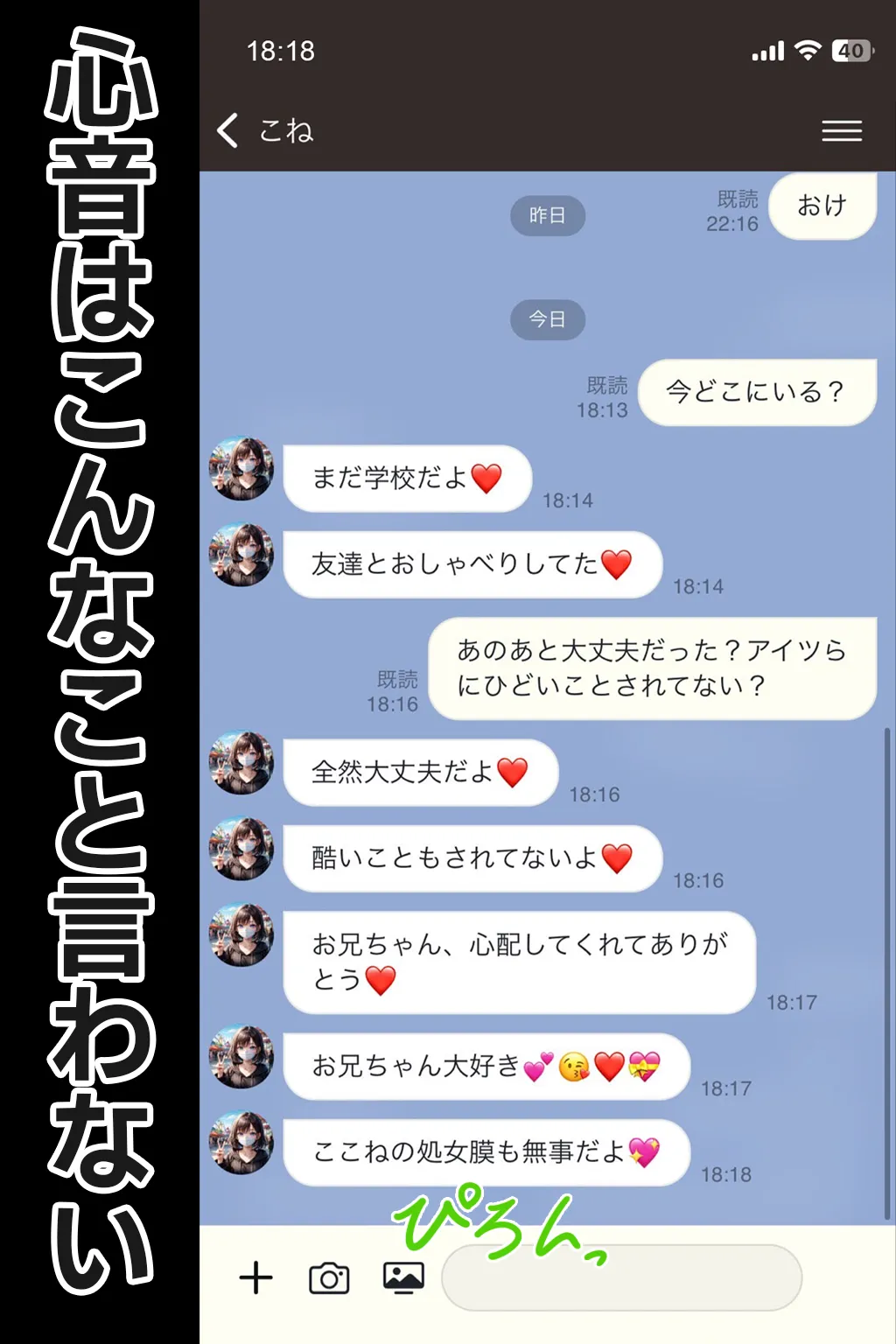Tap the back chevron to exit chat

point(227,130)
